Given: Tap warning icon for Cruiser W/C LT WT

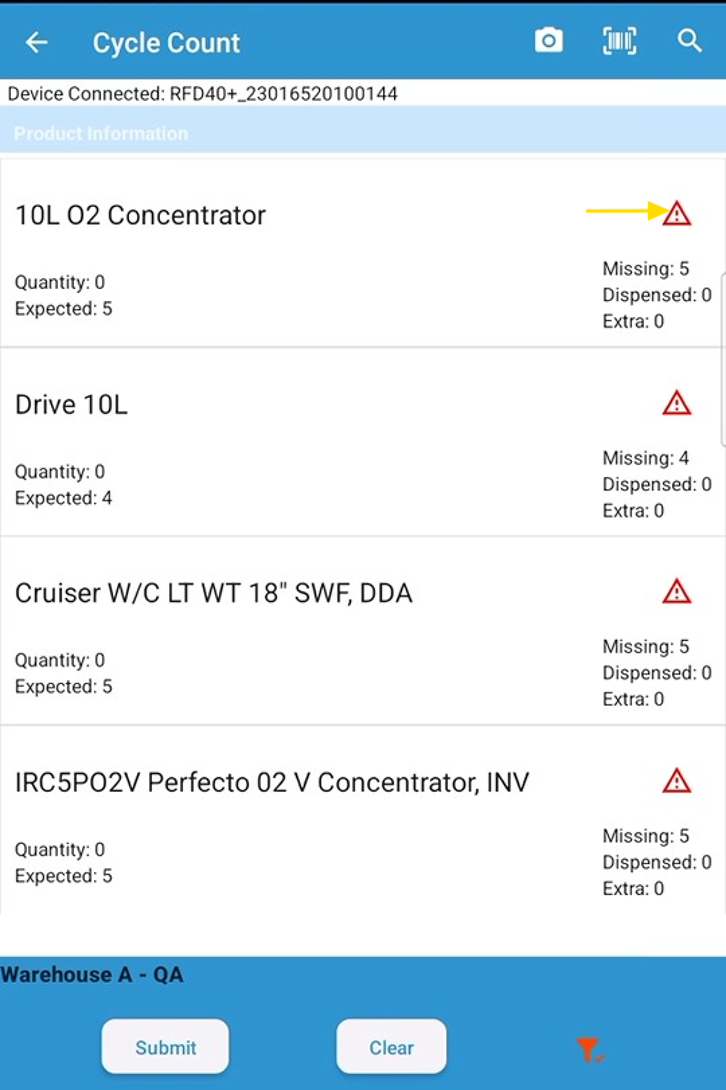Looking at the screenshot, I should coord(677,591).
